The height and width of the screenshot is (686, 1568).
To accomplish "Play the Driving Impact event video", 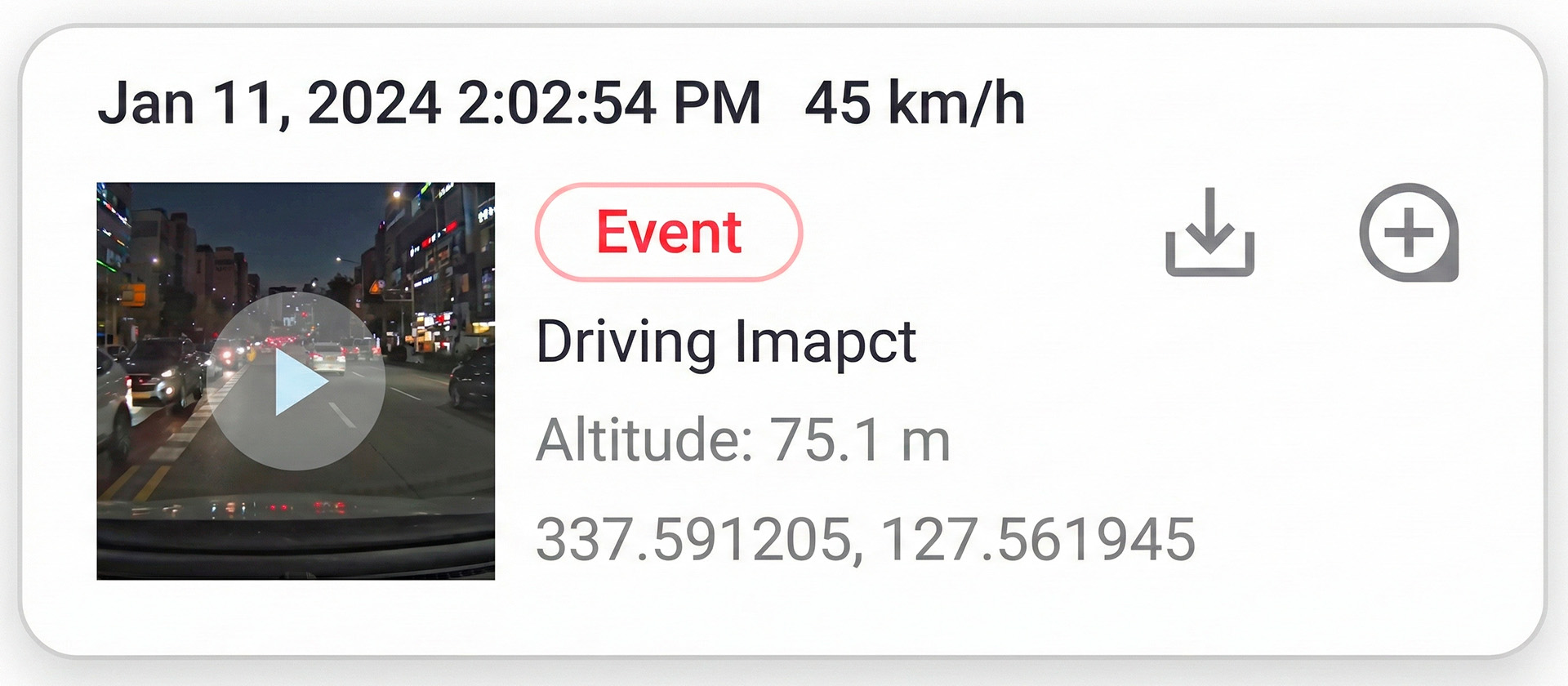I will click(x=297, y=381).
